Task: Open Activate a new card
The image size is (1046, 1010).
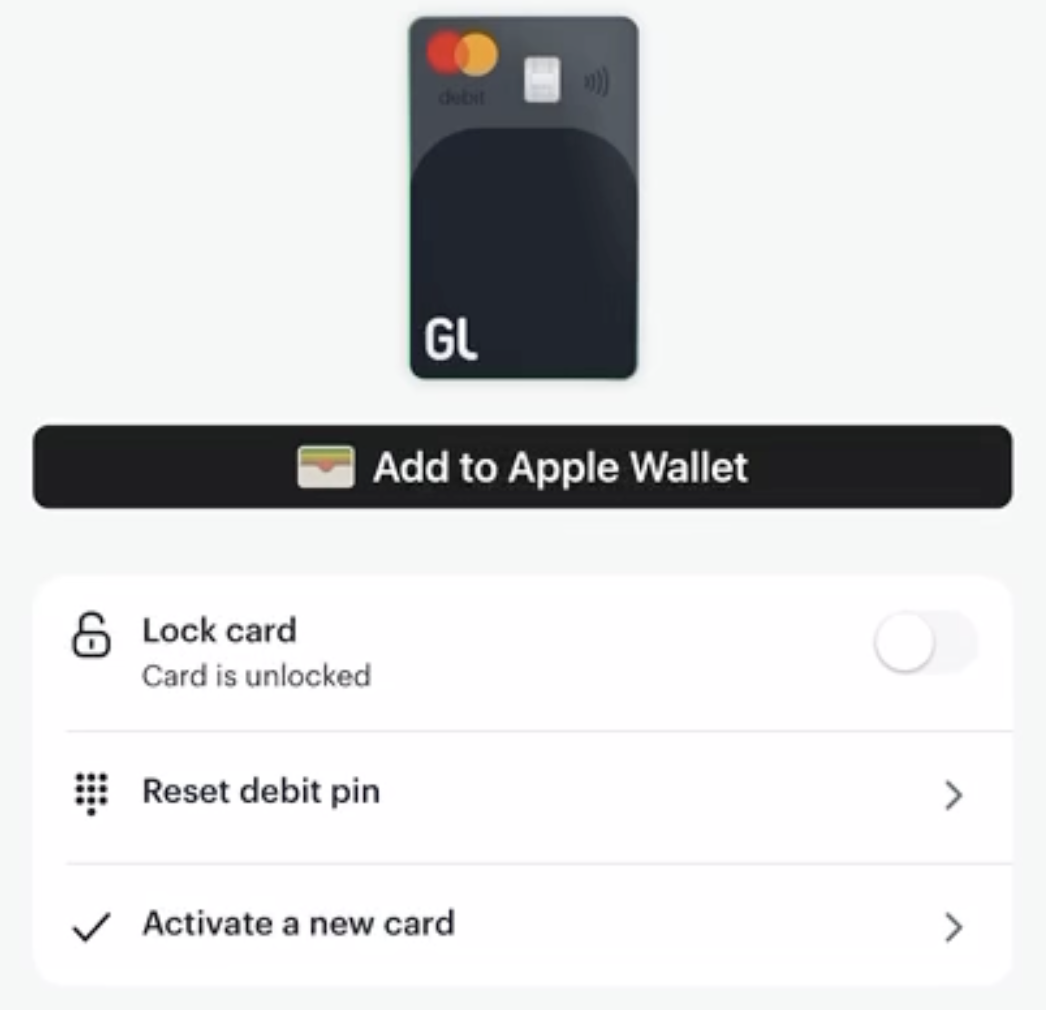Action: pos(522,925)
